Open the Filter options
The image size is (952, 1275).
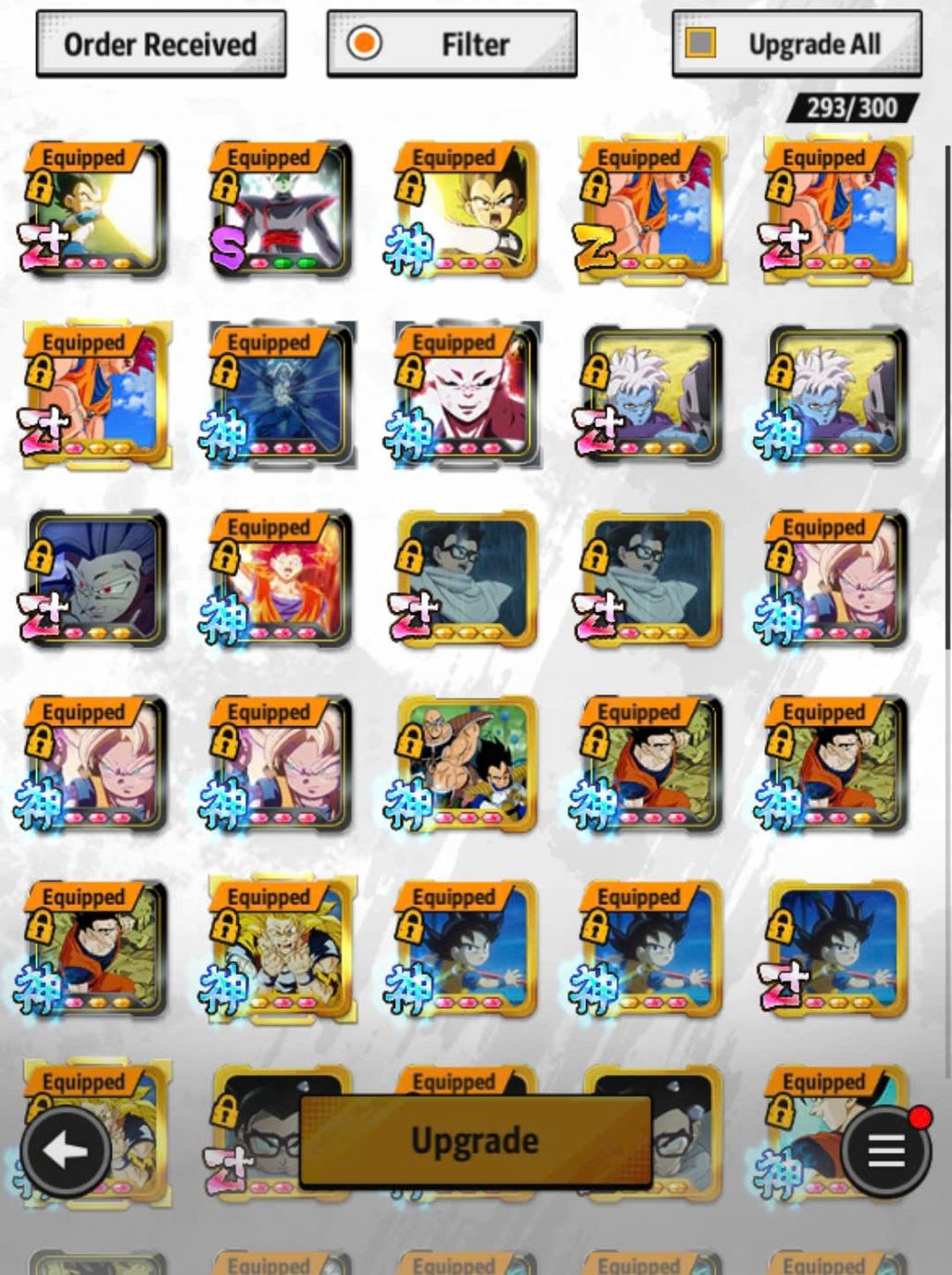(452, 44)
